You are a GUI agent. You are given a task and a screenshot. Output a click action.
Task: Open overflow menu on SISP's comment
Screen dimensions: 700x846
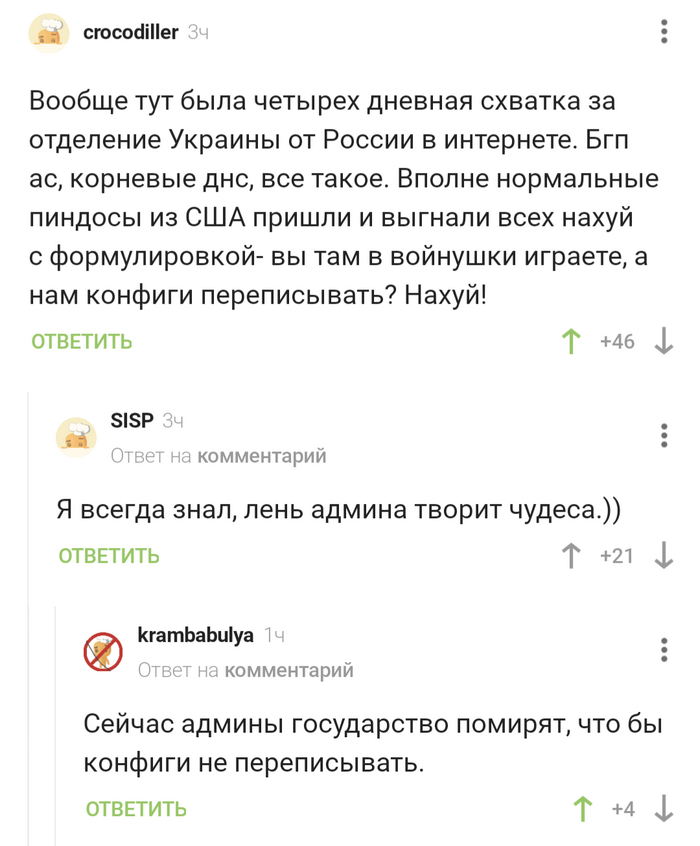(x=665, y=436)
